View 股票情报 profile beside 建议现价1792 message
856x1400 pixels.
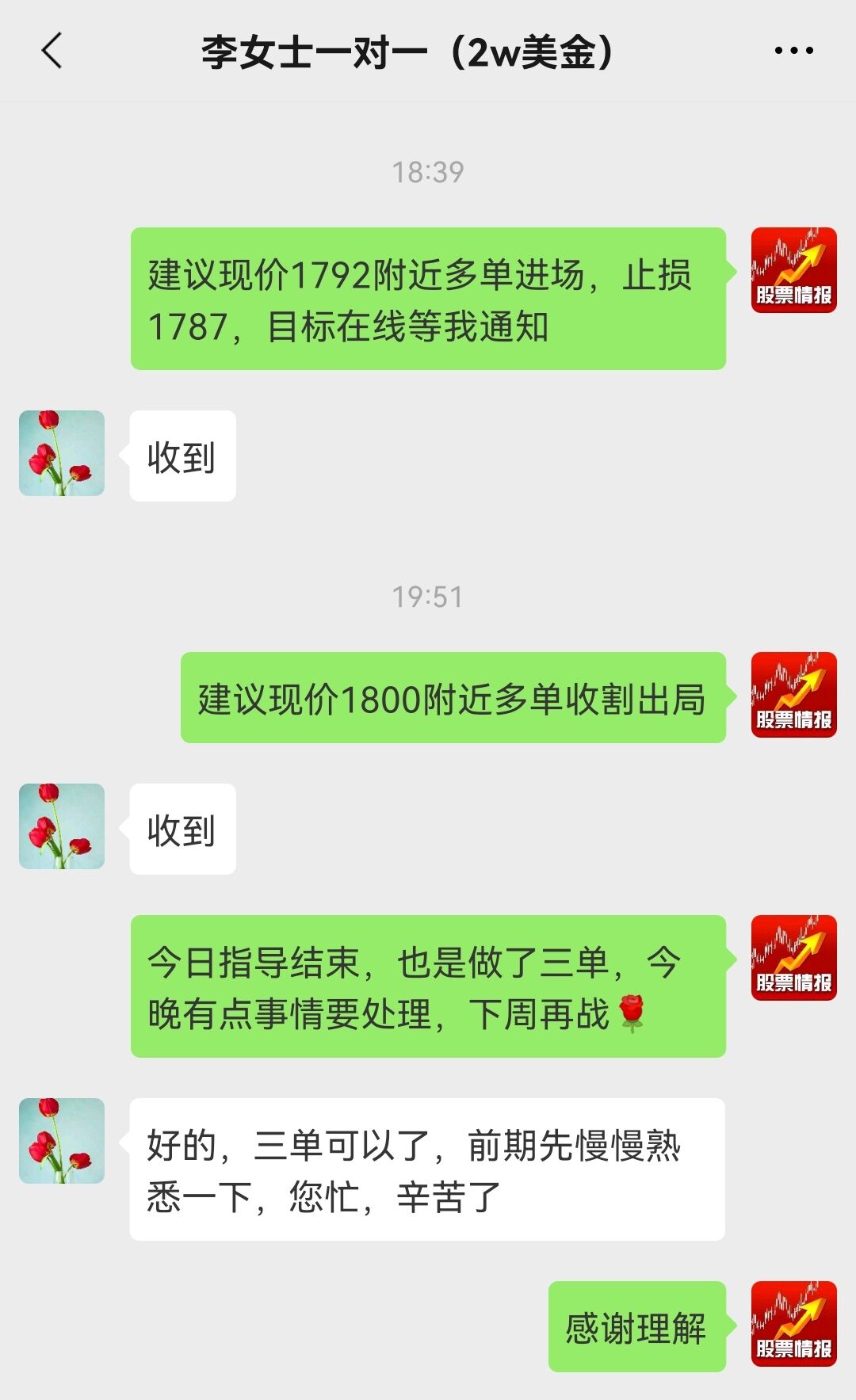tap(793, 270)
